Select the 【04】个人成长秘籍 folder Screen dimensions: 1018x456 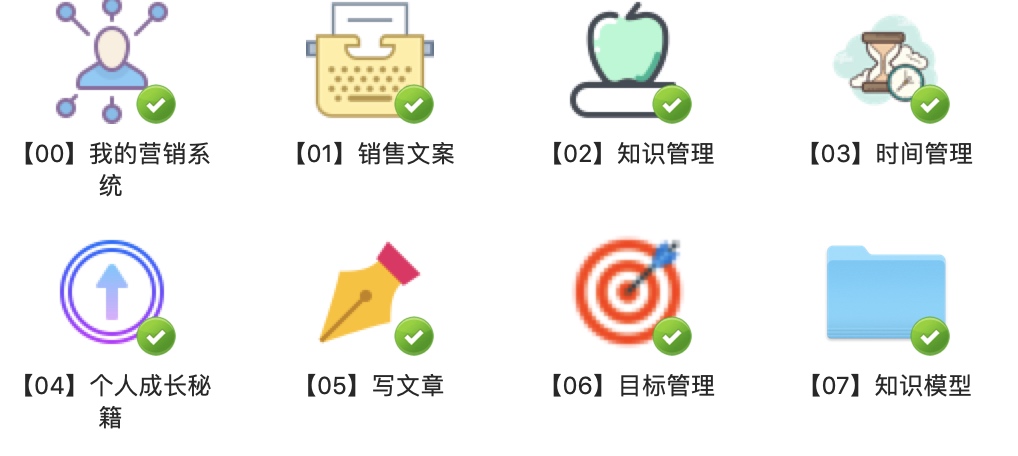click(111, 294)
